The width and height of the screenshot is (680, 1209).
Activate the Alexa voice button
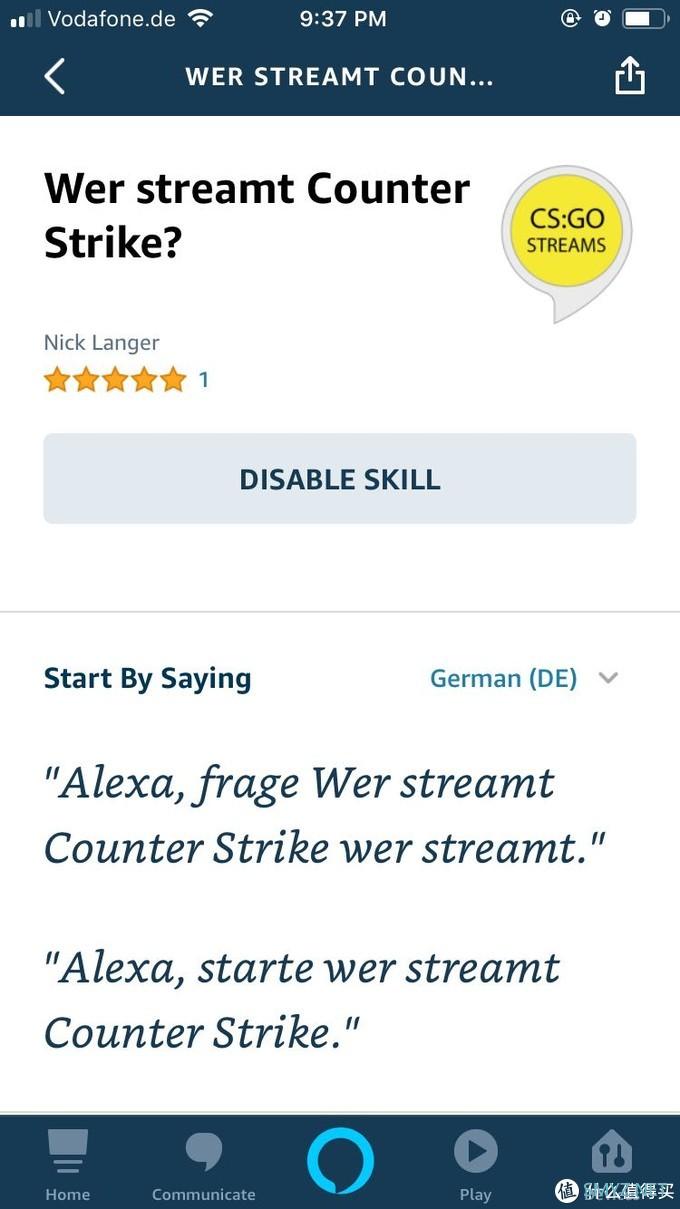340,1160
